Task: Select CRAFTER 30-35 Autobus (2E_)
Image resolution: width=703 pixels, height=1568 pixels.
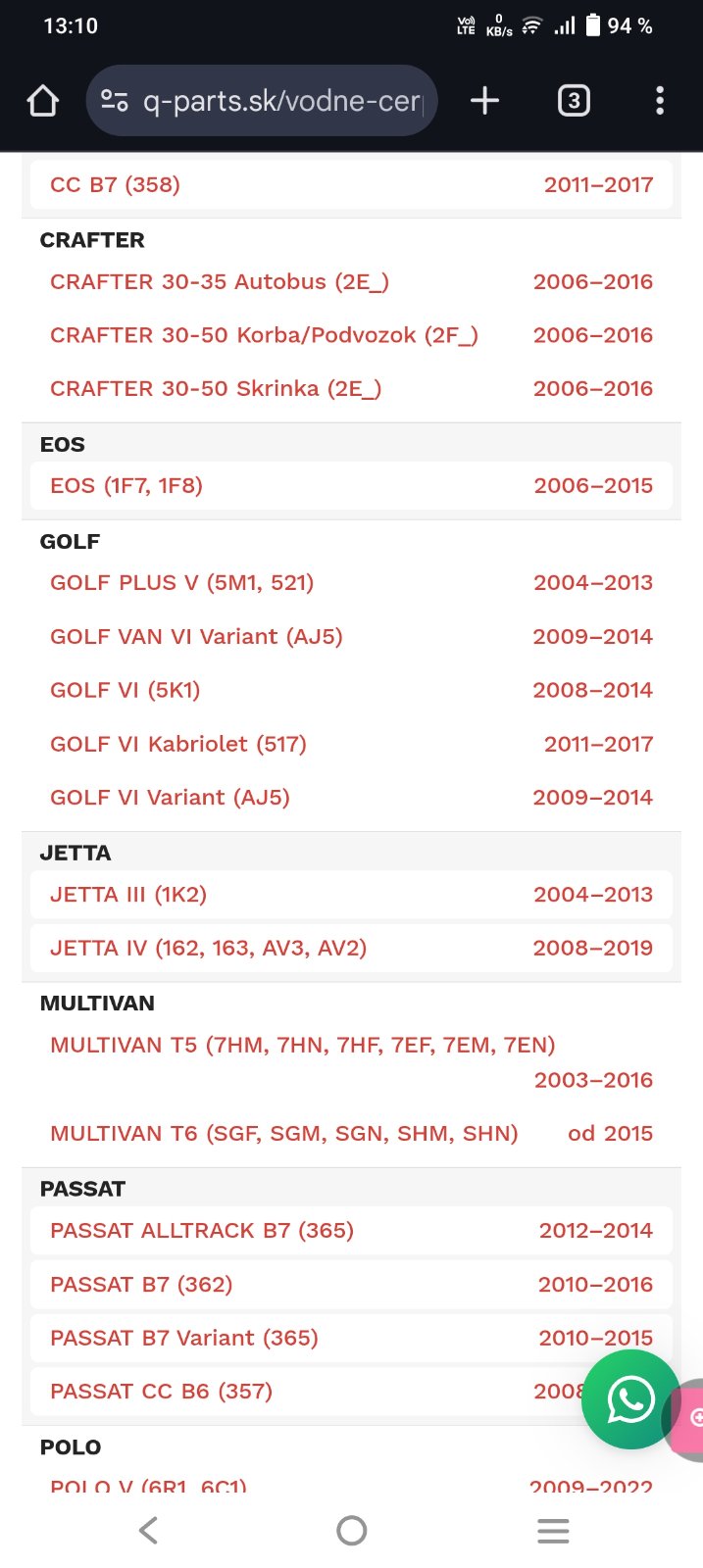Action: coord(220,282)
